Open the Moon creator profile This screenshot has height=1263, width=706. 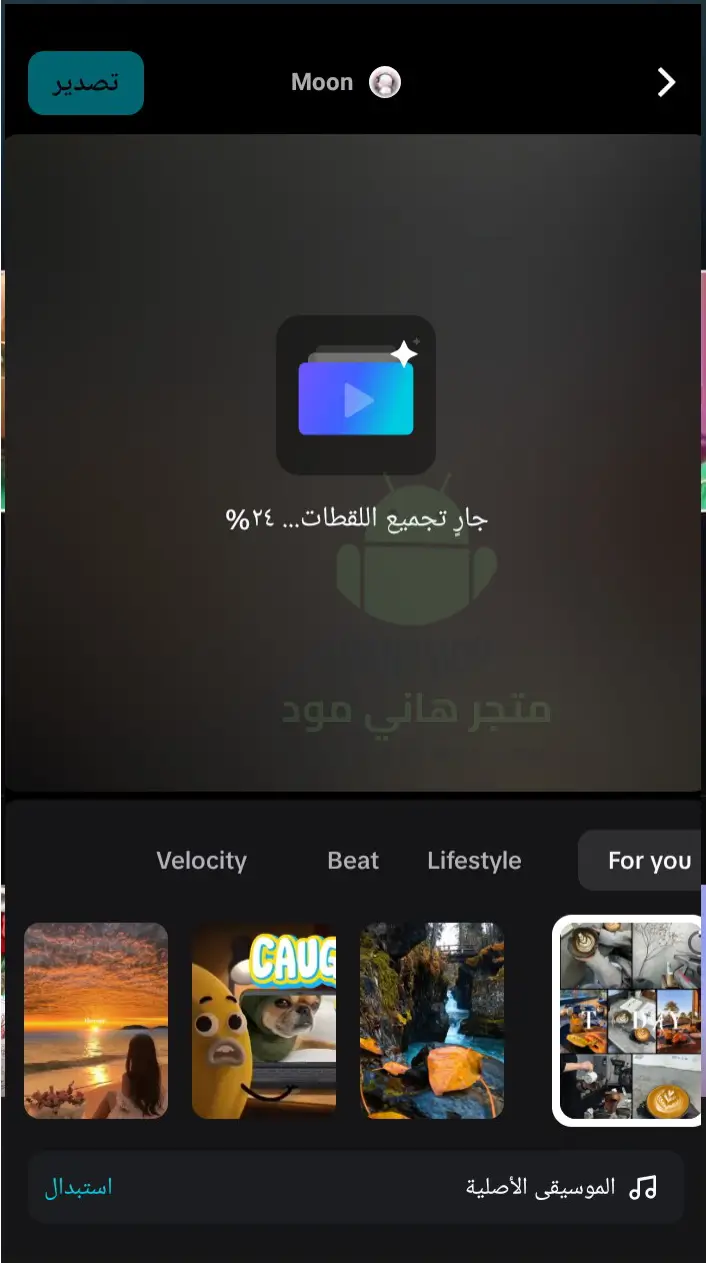(345, 83)
